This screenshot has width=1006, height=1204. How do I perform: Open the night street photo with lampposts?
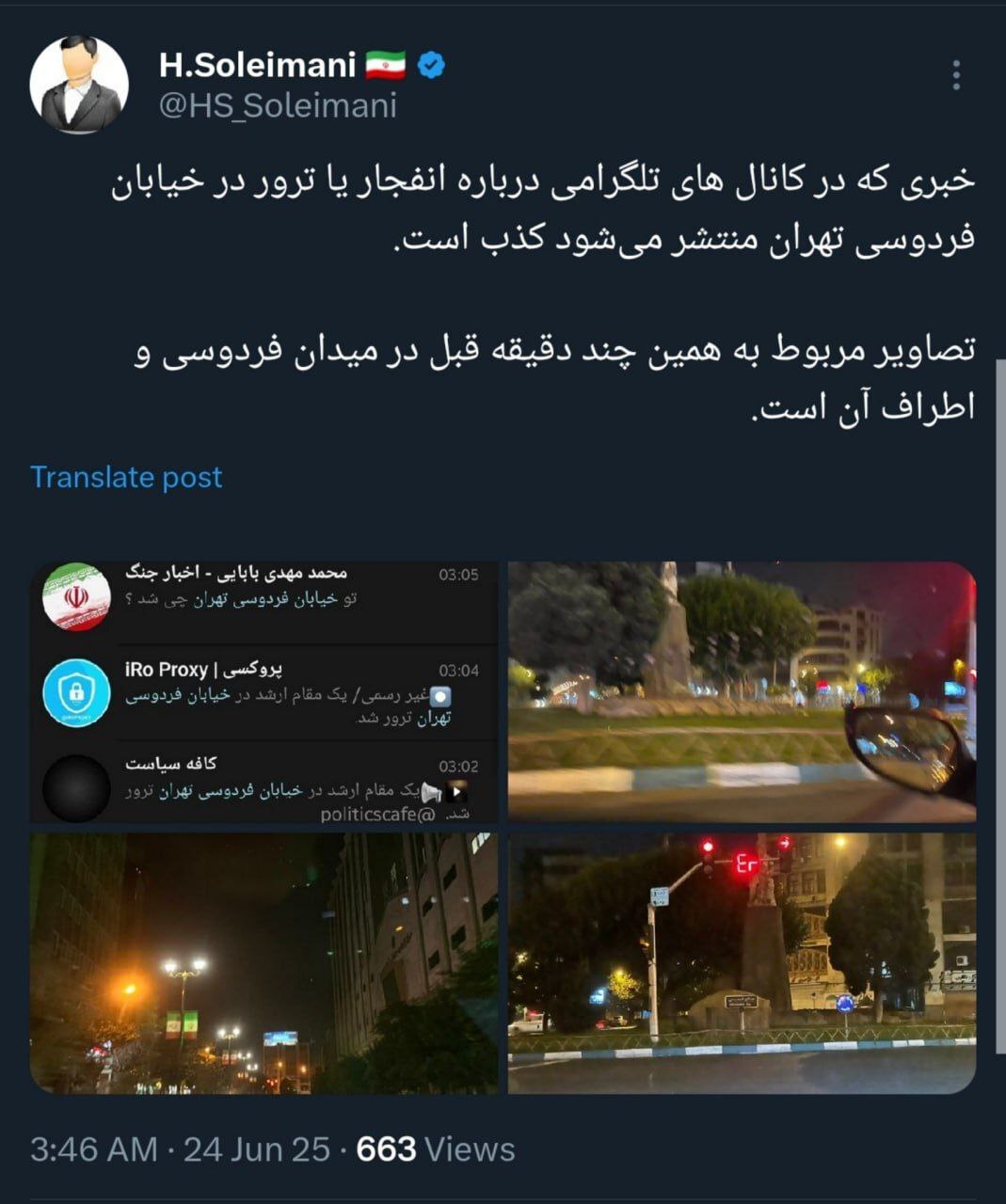[x=263, y=963]
